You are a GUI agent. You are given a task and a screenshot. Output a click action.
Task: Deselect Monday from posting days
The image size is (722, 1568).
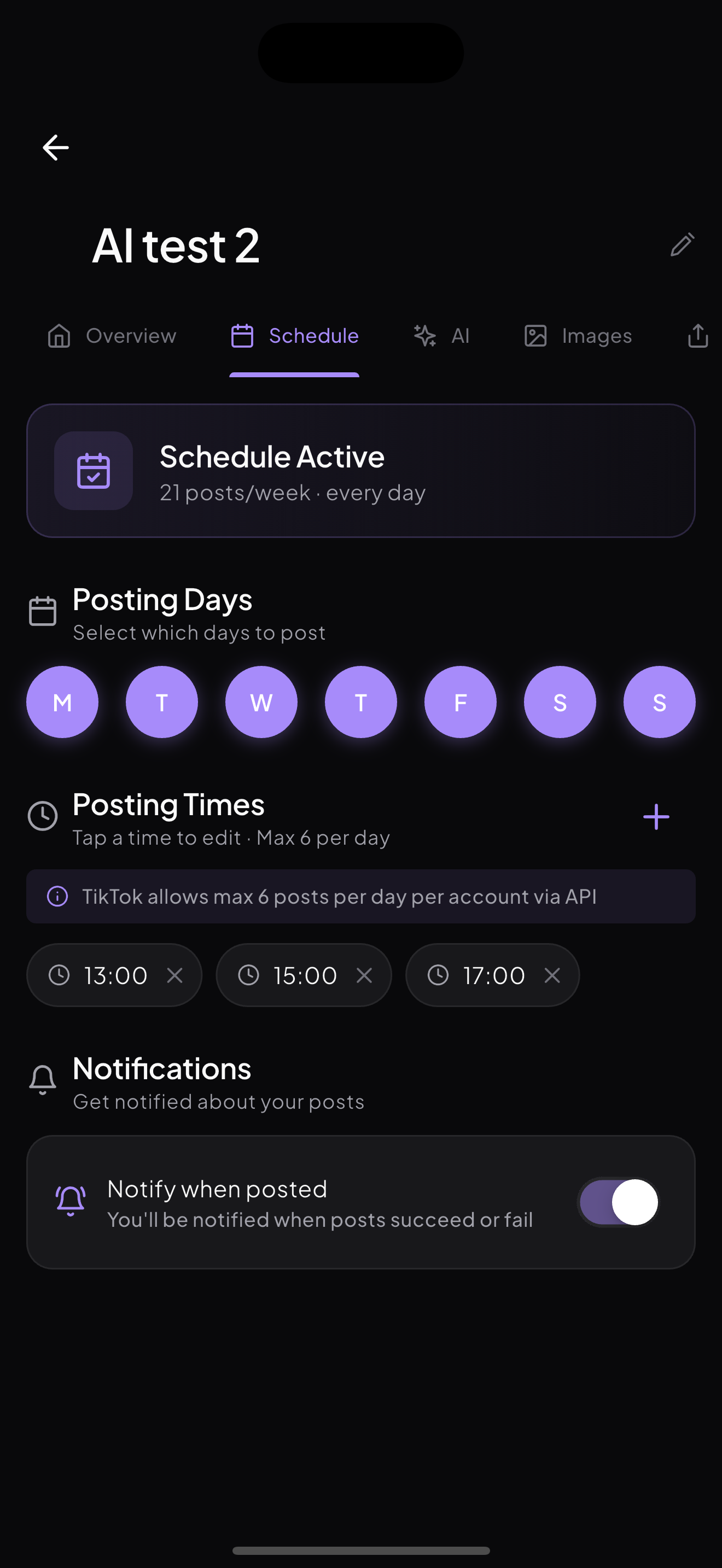pyautogui.click(x=62, y=701)
